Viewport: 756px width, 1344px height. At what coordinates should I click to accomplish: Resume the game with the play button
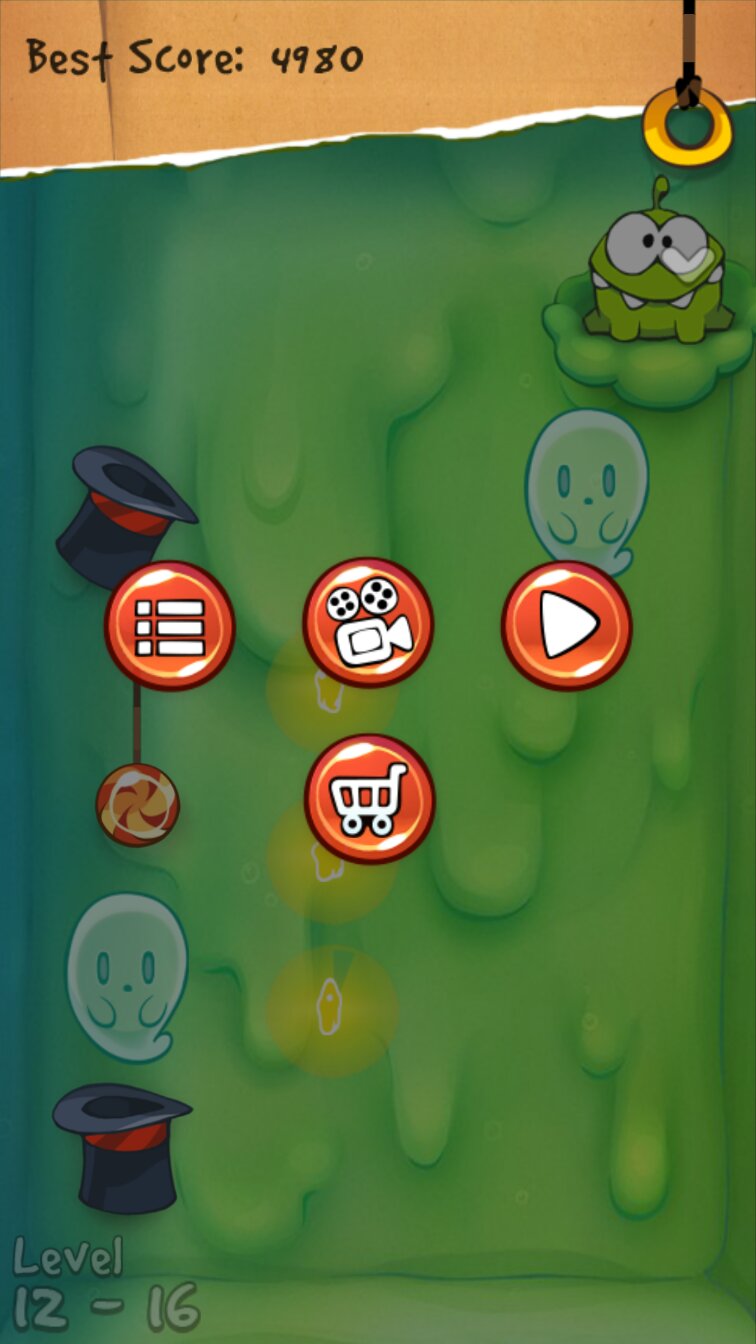coord(566,626)
